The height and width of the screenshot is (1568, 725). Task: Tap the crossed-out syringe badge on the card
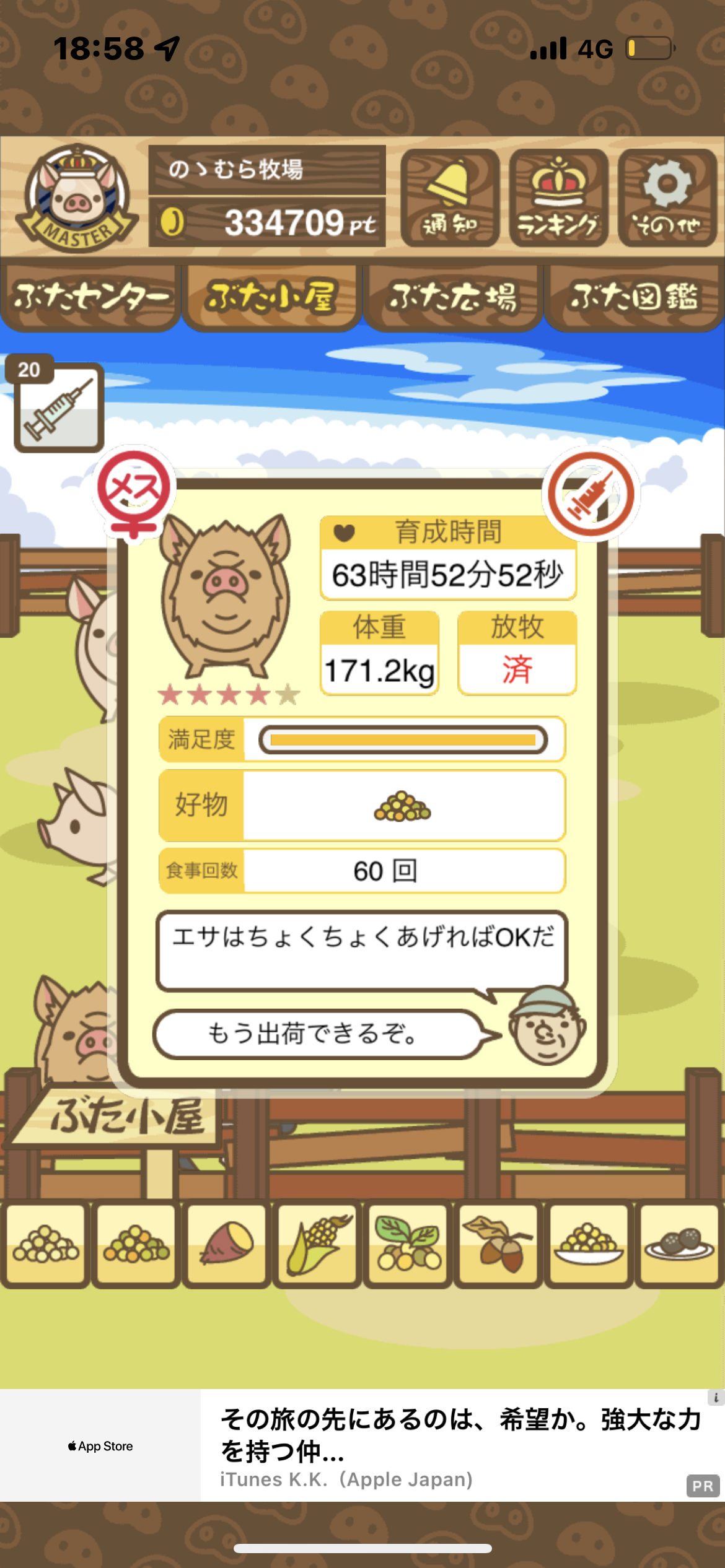point(591,494)
